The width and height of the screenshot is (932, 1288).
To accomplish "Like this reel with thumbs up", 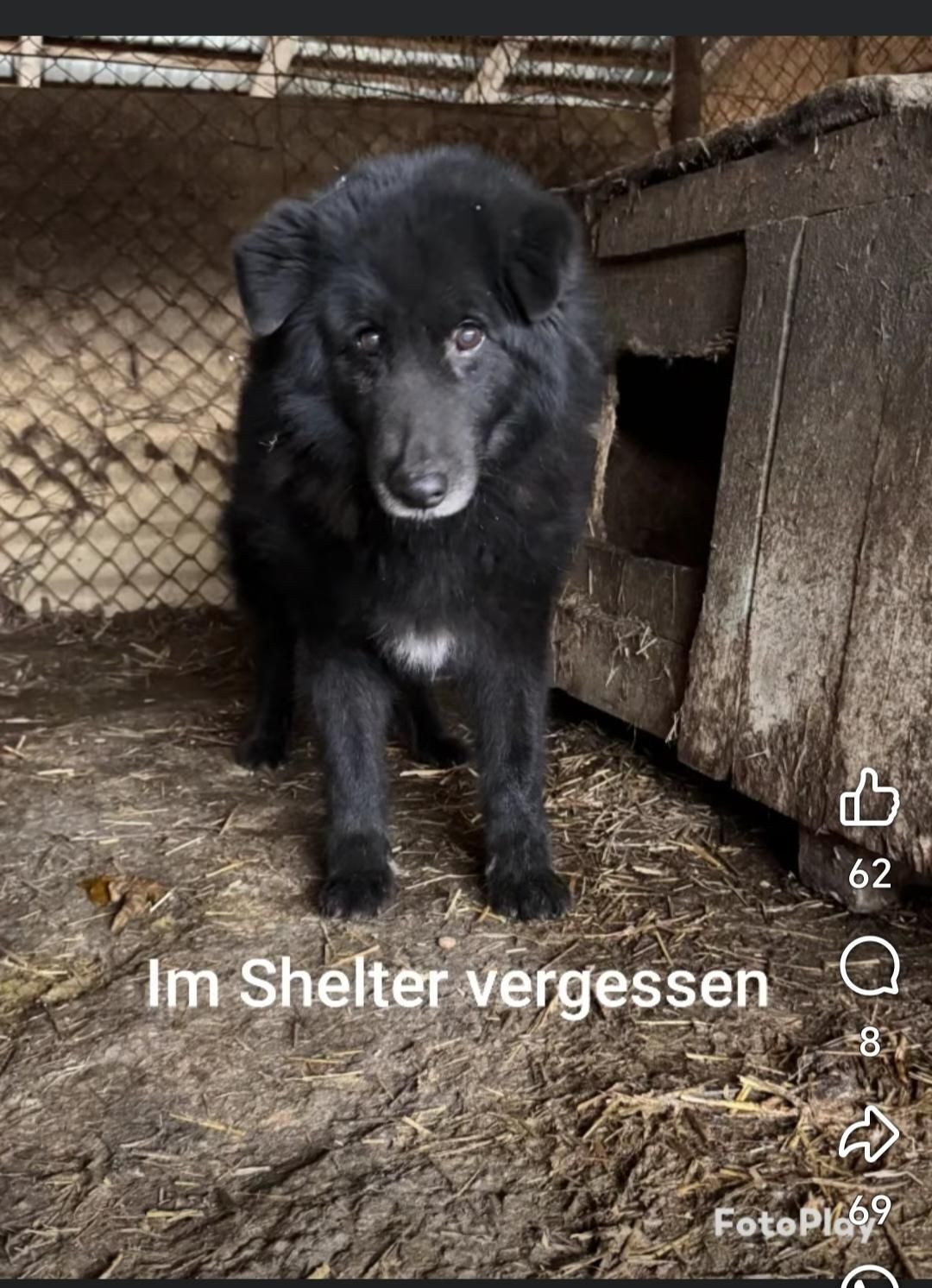I will click(869, 799).
